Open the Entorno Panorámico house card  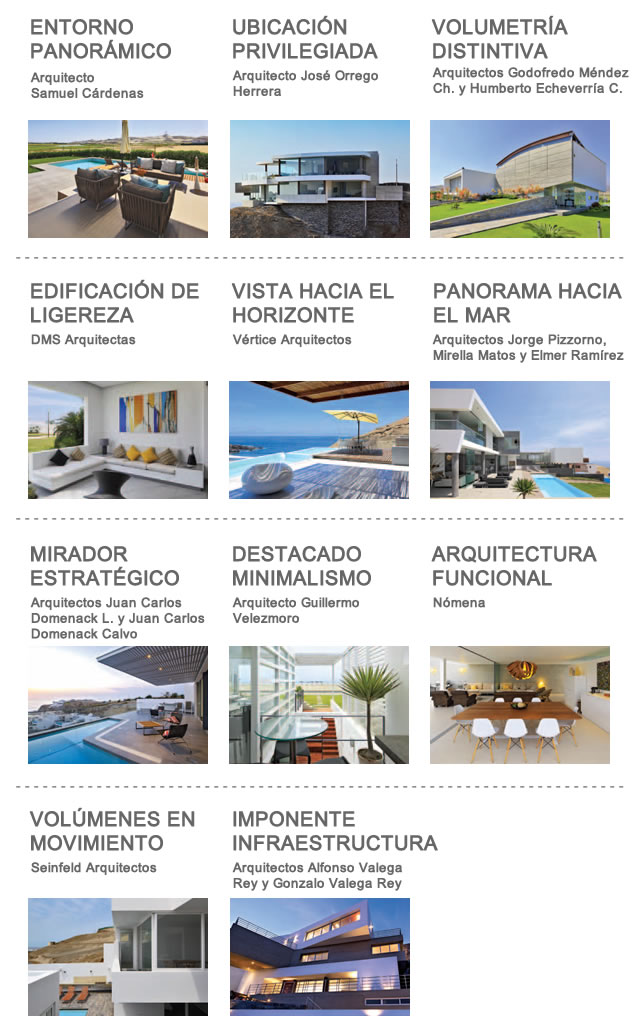[118, 179]
